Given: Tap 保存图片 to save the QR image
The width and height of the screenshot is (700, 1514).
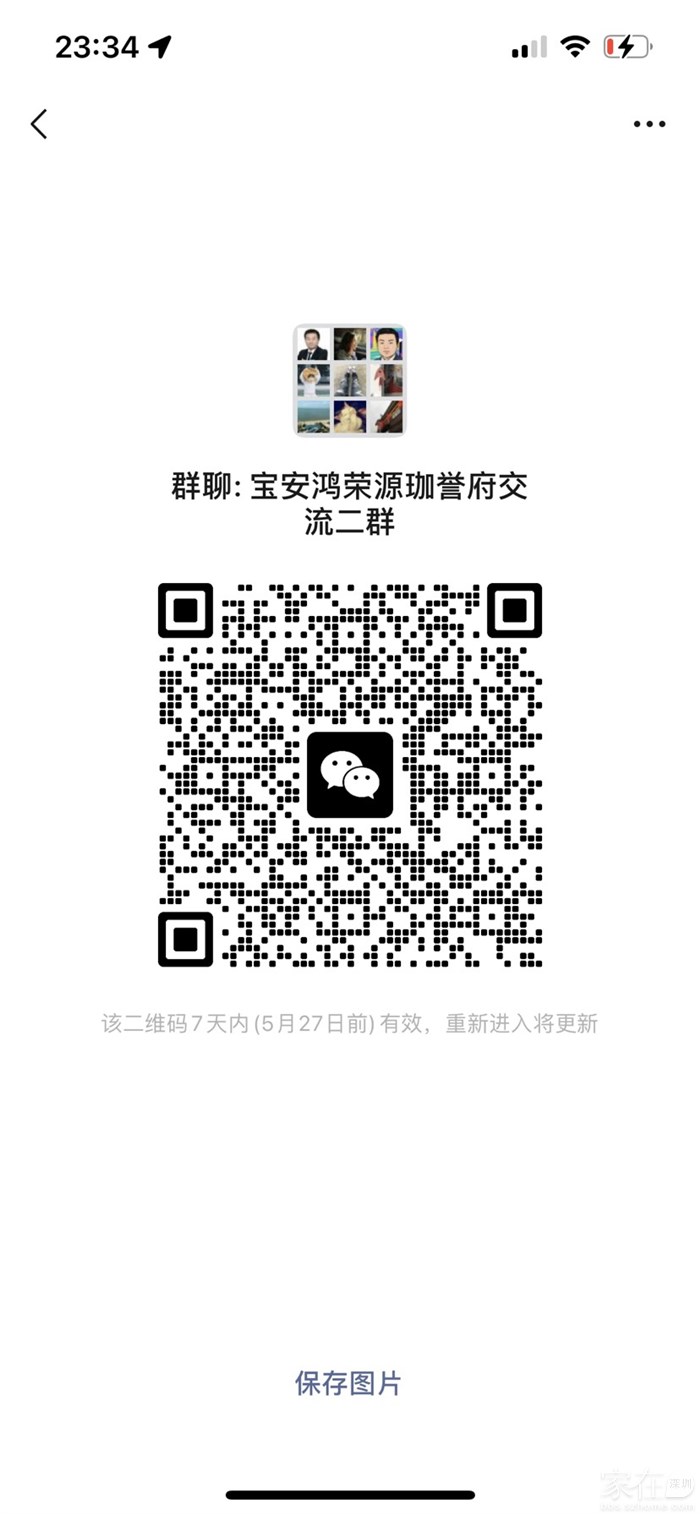Looking at the screenshot, I should click(x=348, y=1384).
